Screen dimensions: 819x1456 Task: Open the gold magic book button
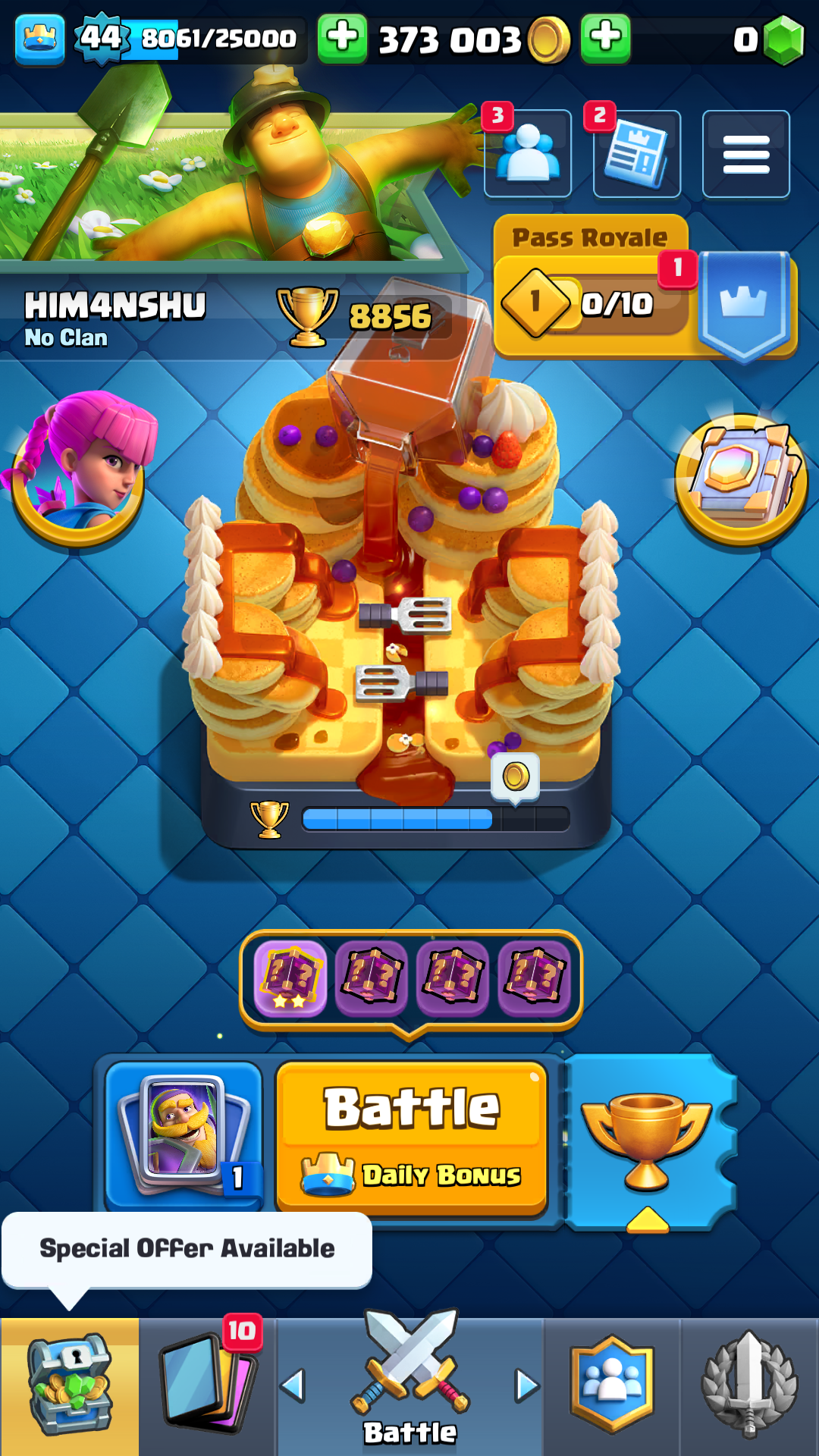pos(740,478)
